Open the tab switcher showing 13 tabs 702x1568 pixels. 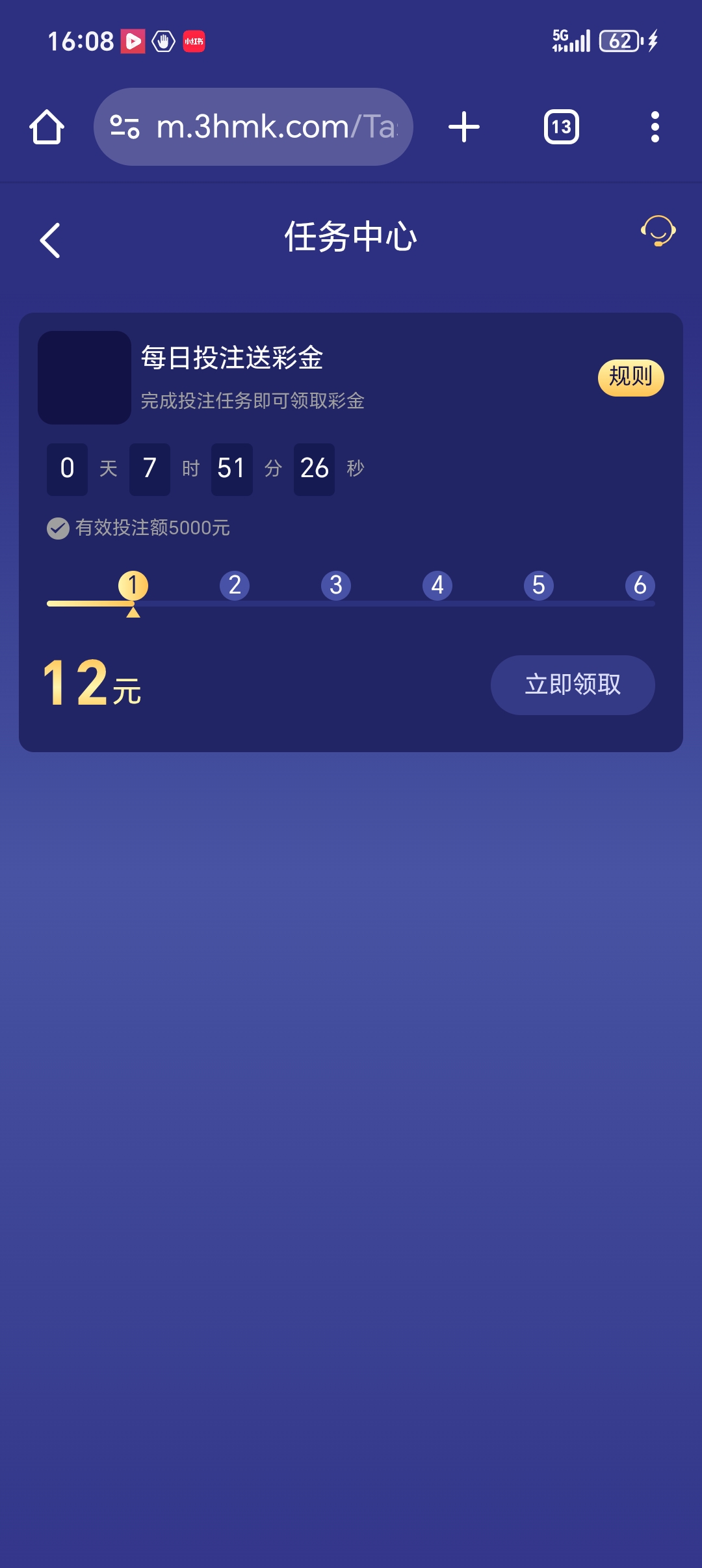[560, 127]
